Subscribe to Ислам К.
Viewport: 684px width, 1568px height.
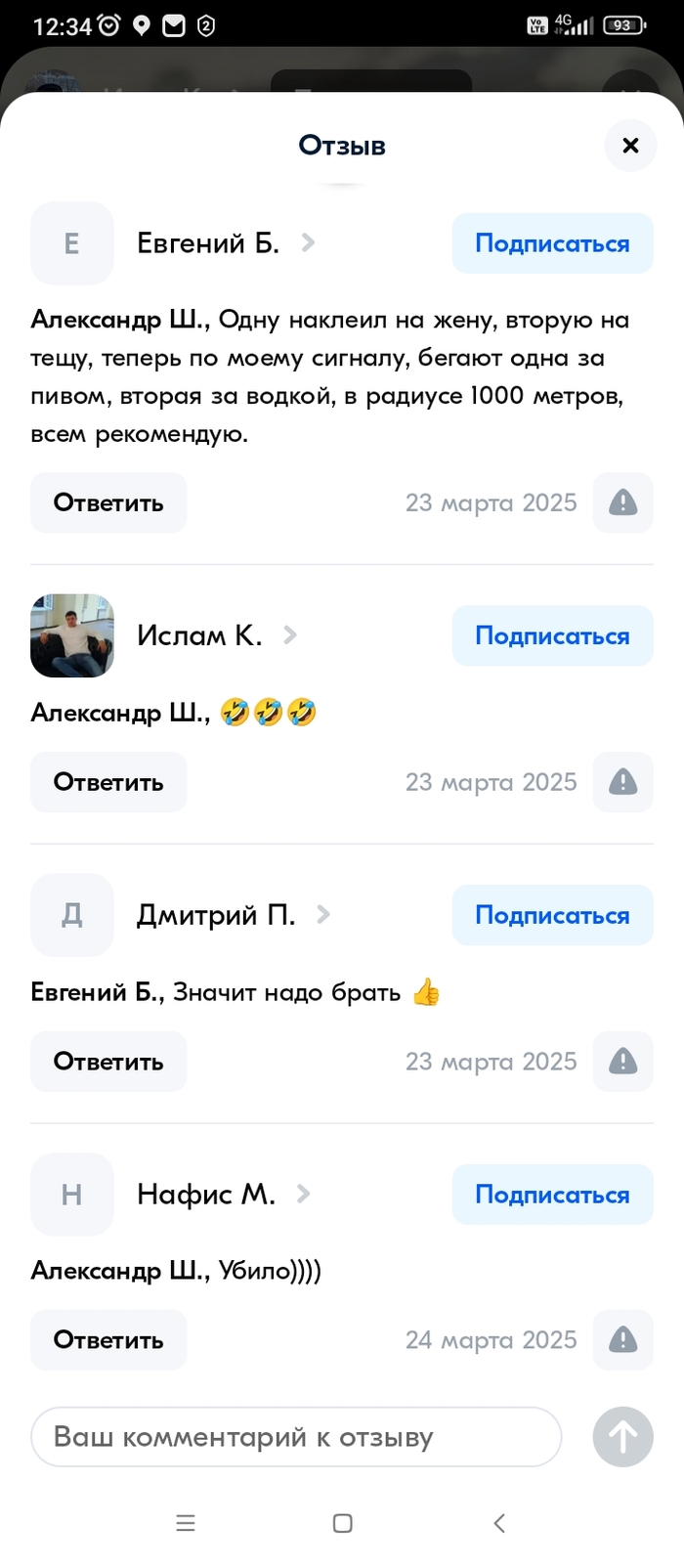click(552, 635)
